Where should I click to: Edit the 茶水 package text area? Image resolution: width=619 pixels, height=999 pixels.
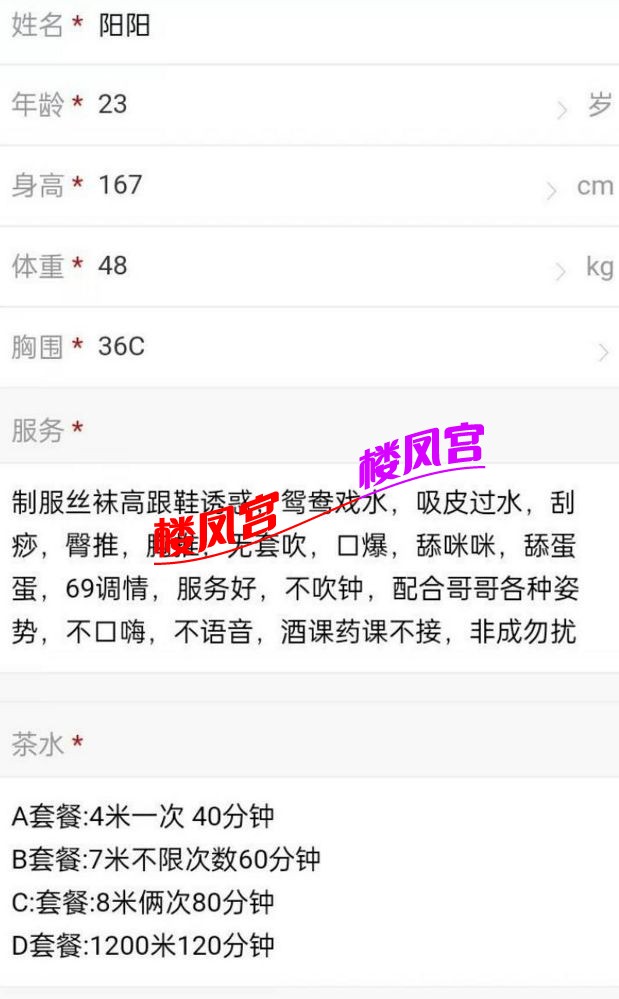click(300, 880)
